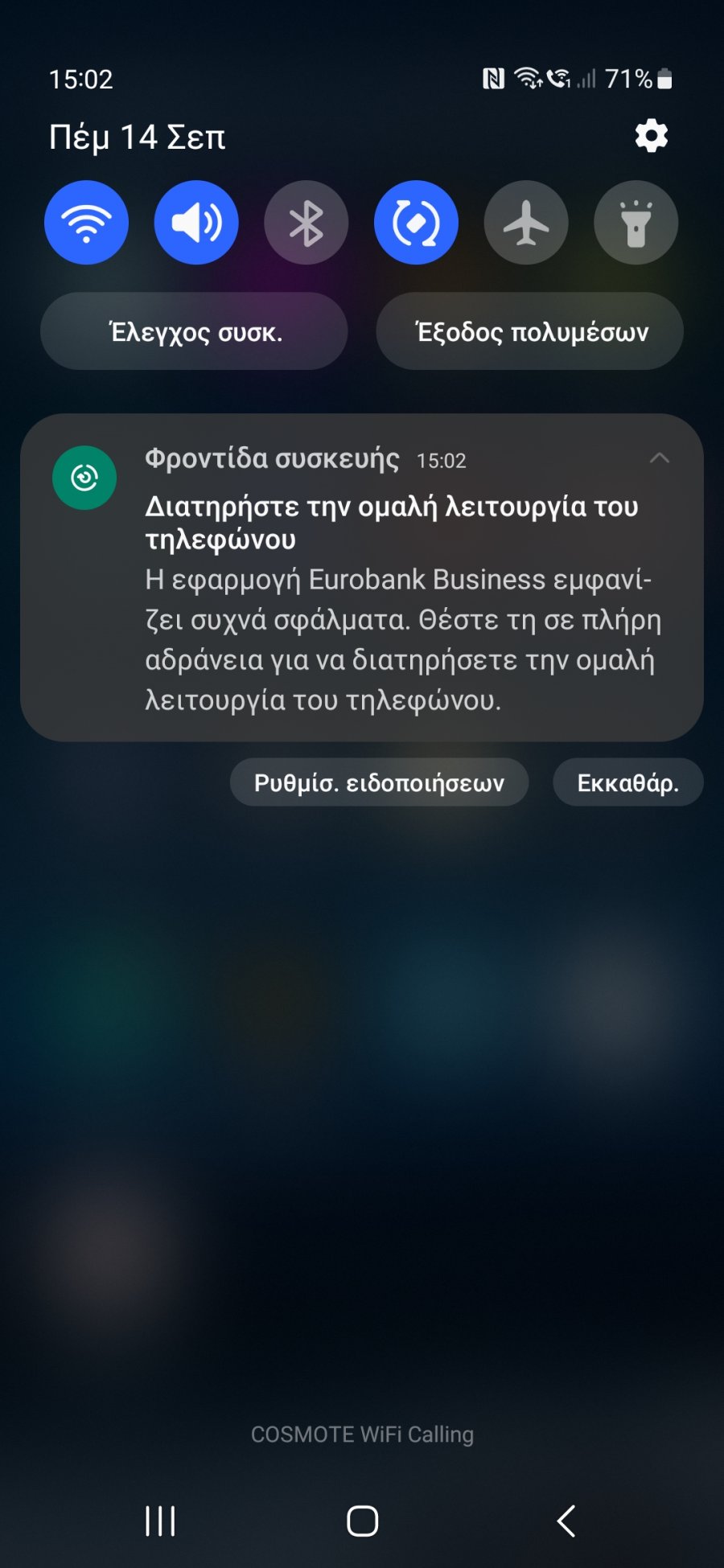Tap the recent apps navigation icon

pyautogui.click(x=161, y=1520)
